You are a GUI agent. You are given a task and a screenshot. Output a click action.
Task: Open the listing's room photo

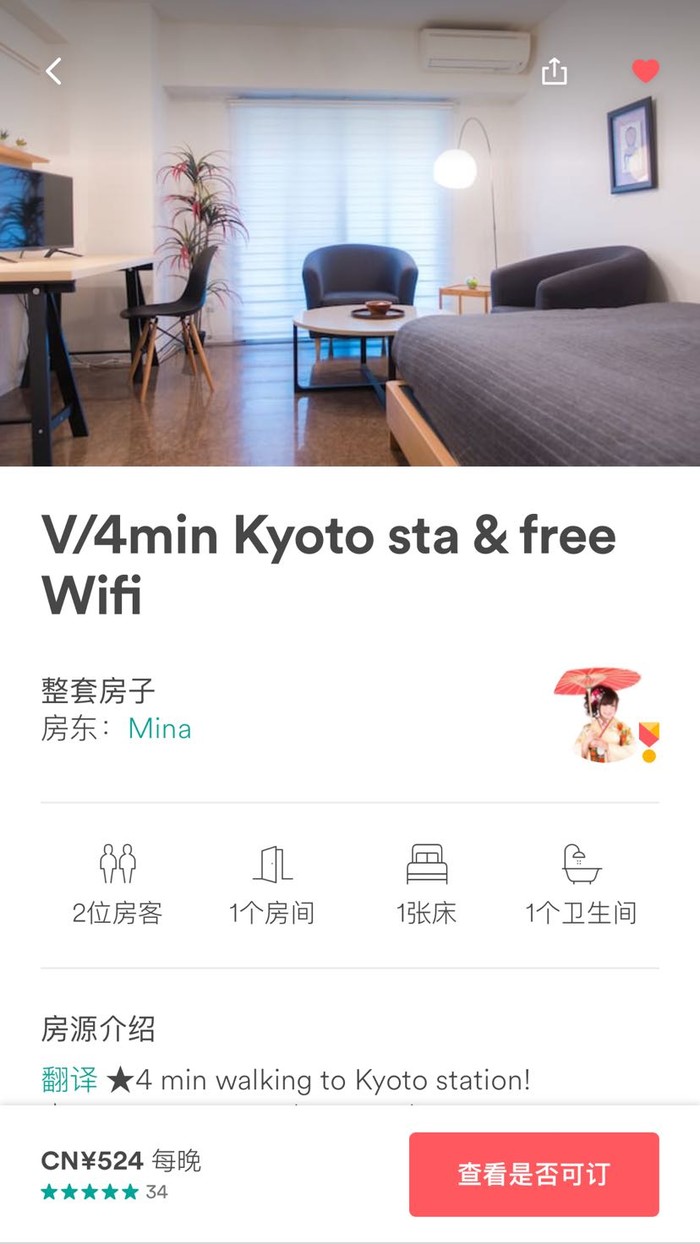click(x=350, y=280)
